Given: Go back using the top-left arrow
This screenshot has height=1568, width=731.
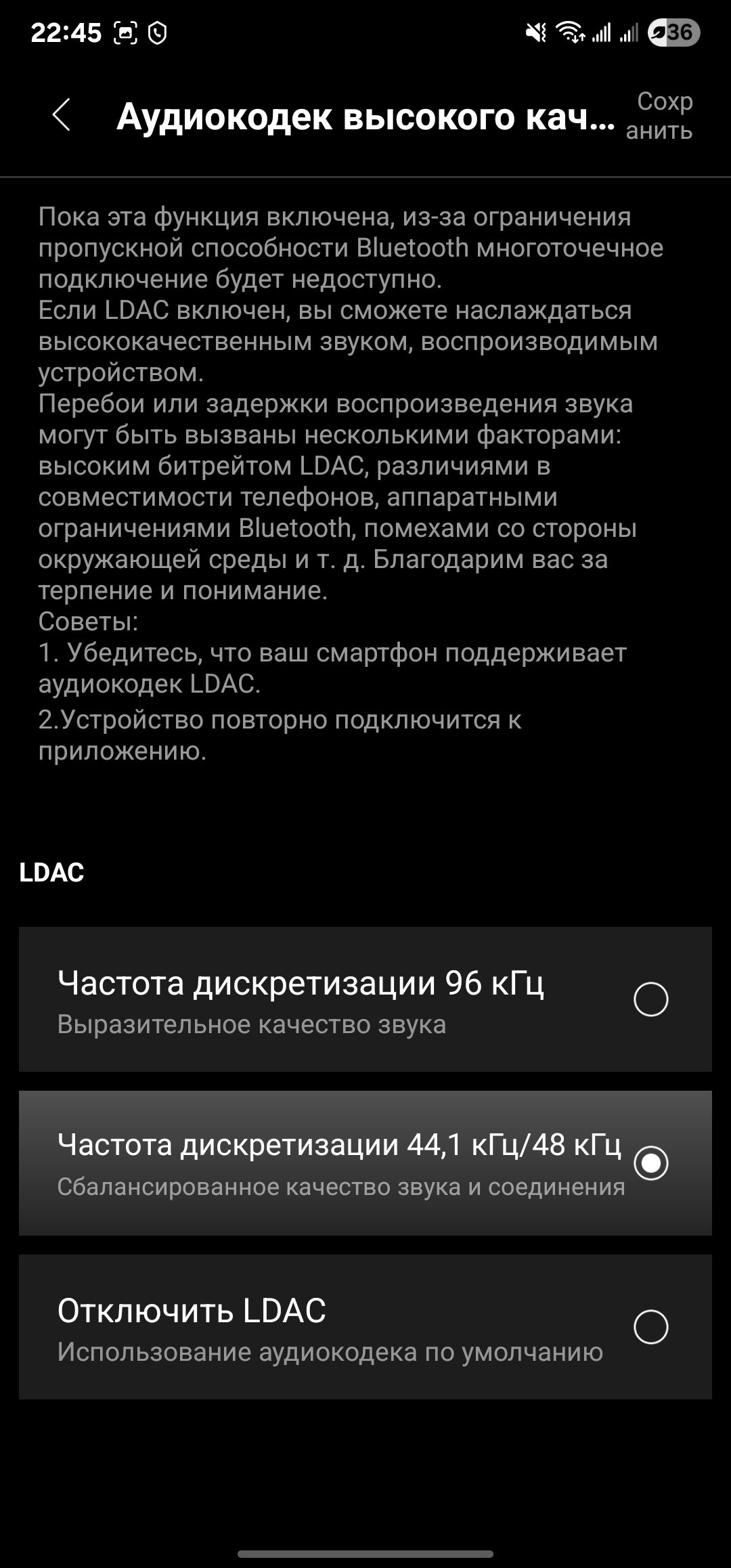Looking at the screenshot, I should point(62,115).
